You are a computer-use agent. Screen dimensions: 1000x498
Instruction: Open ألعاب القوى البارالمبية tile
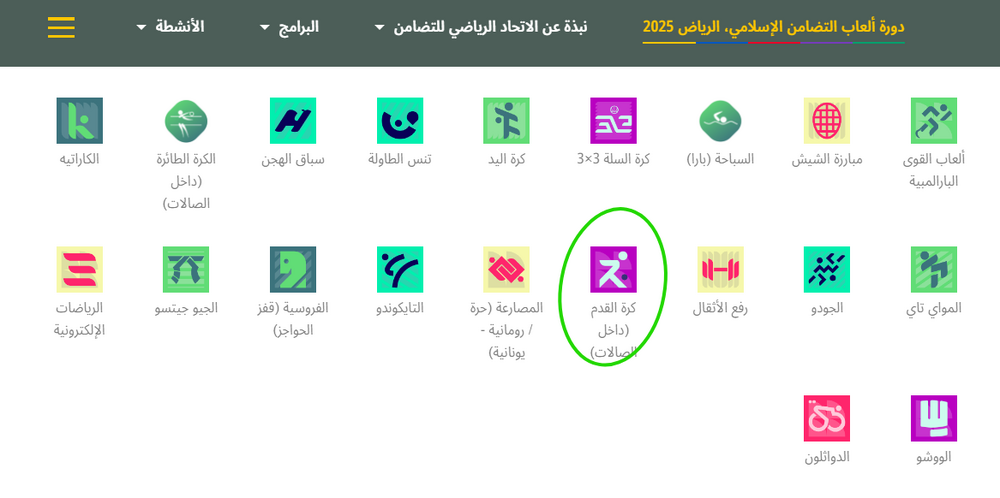coord(934,121)
